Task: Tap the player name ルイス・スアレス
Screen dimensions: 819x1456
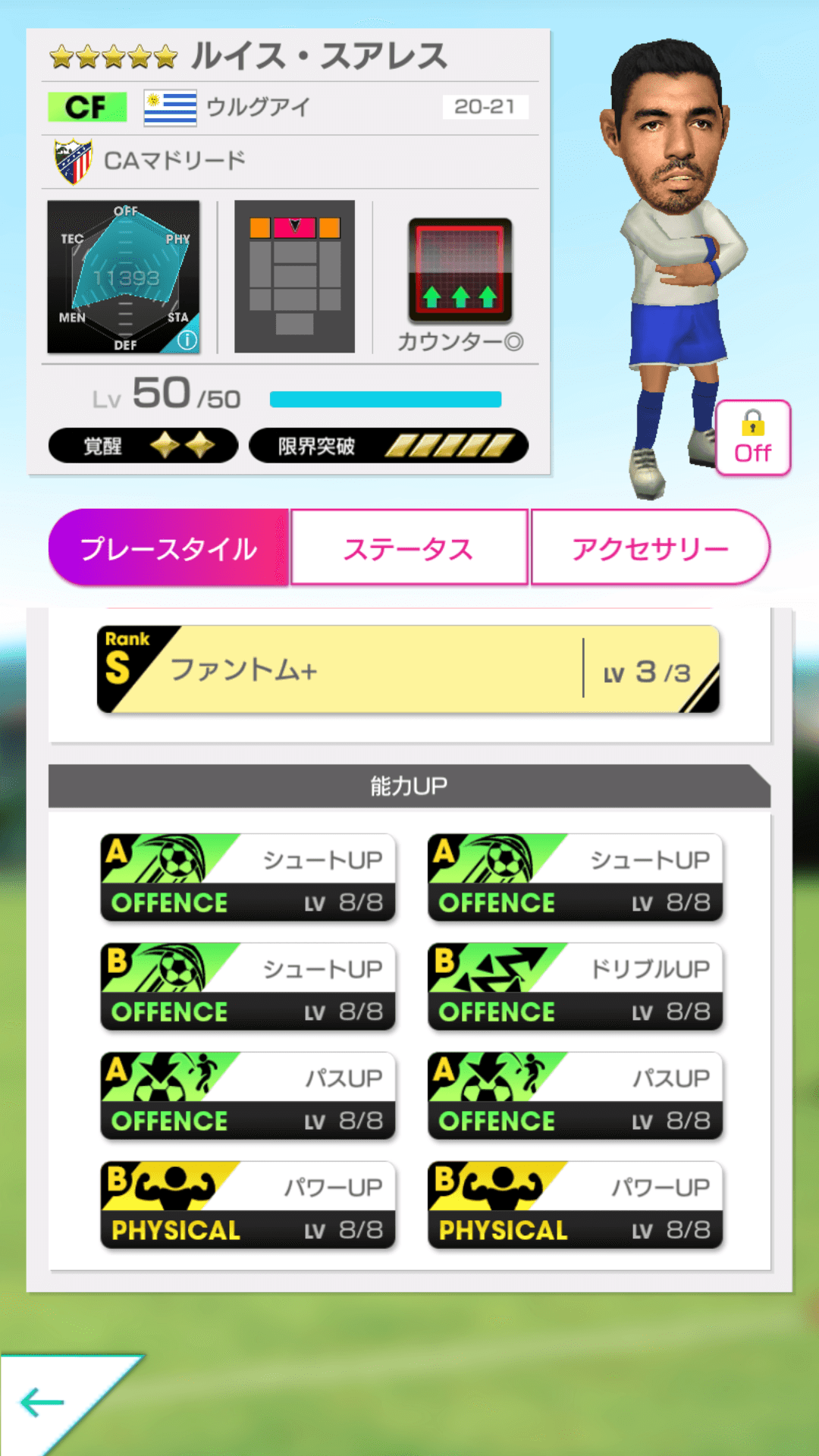Action: pos(318,57)
